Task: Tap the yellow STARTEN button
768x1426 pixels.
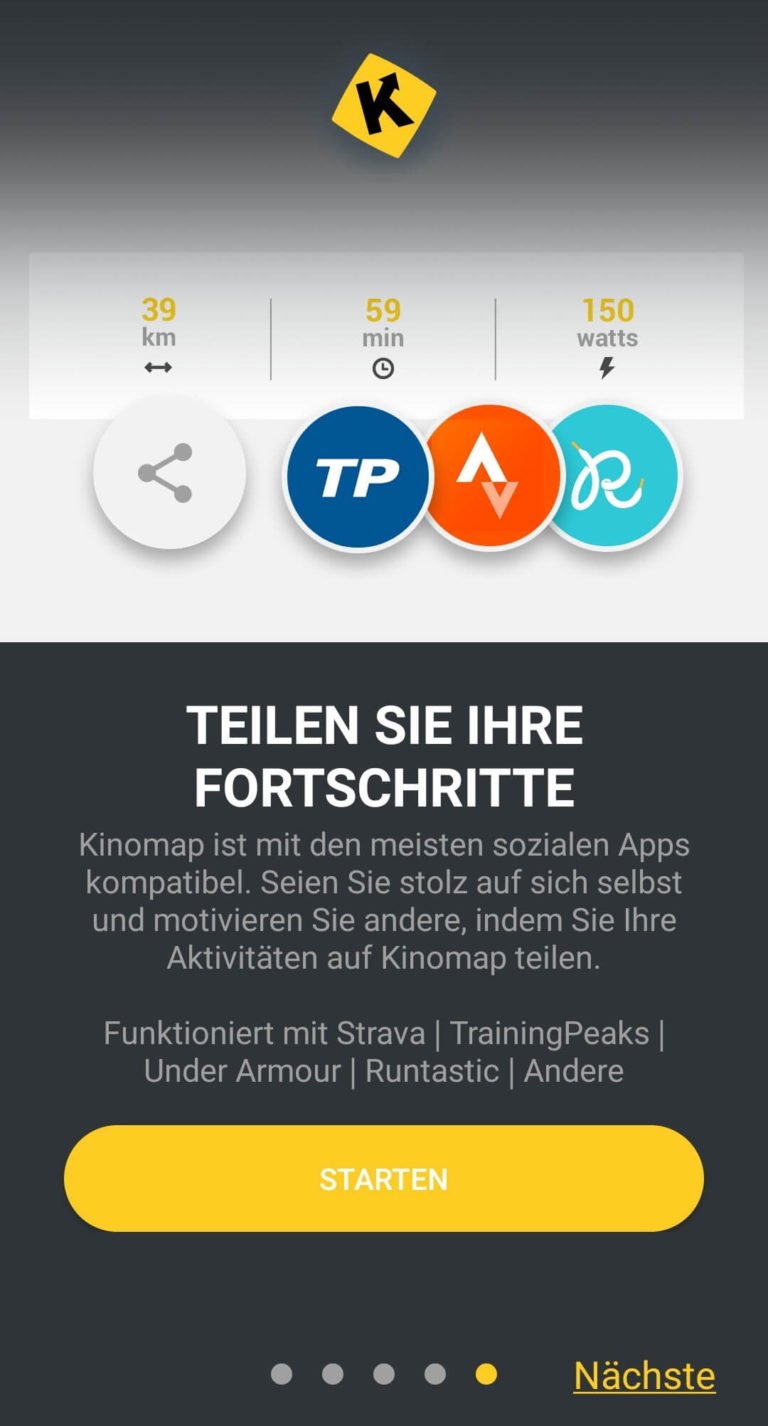Action: click(x=384, y=1178)
